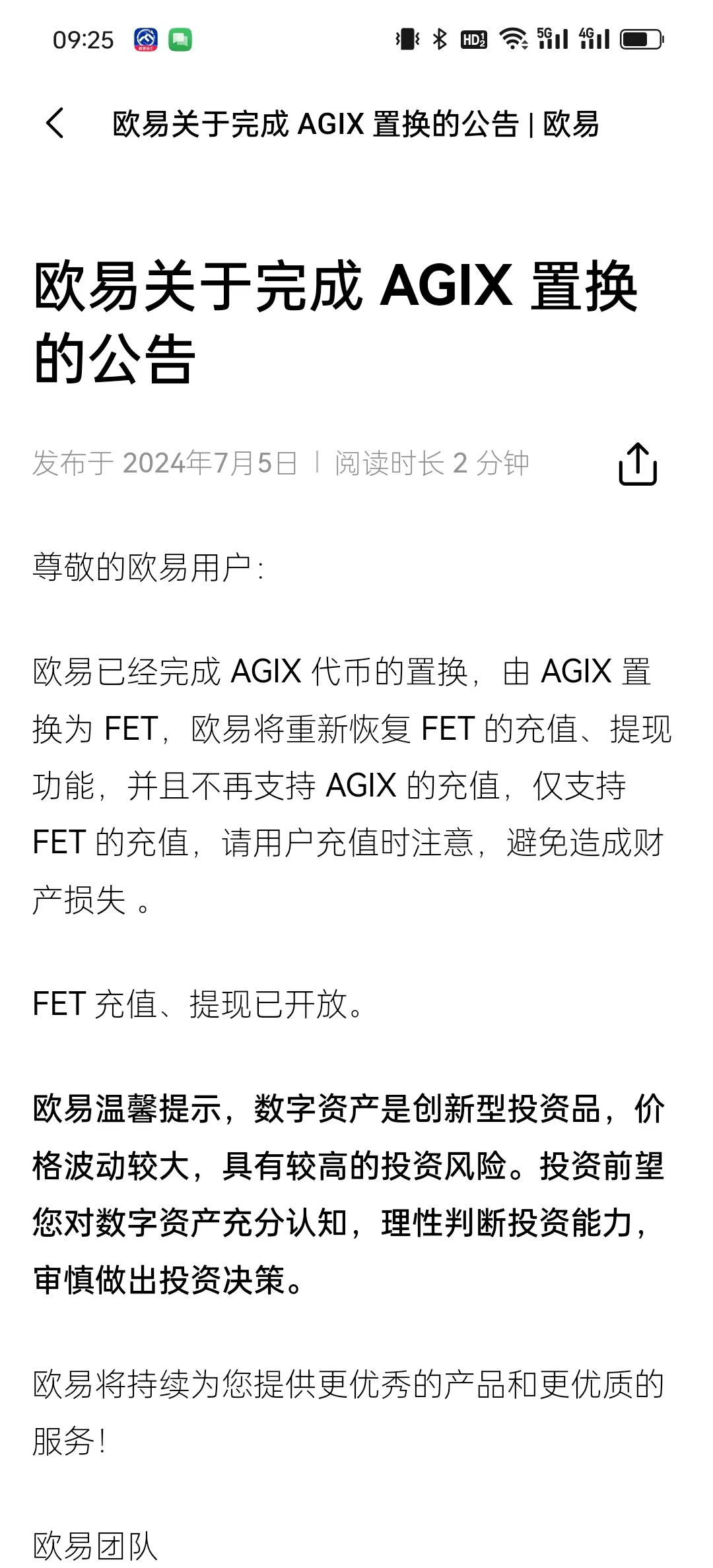Go back from the AGIX announcement page
Image resolution: width=713 pixels, height=1568 pixels.
tap(55, 123)
